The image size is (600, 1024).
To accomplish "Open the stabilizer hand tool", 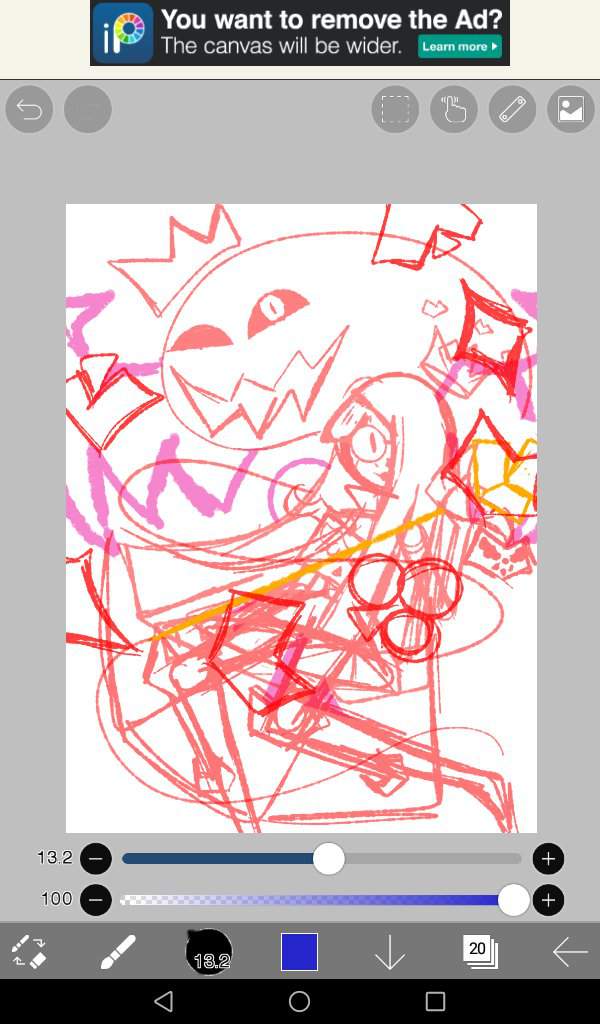I will (x=454, y=109).
